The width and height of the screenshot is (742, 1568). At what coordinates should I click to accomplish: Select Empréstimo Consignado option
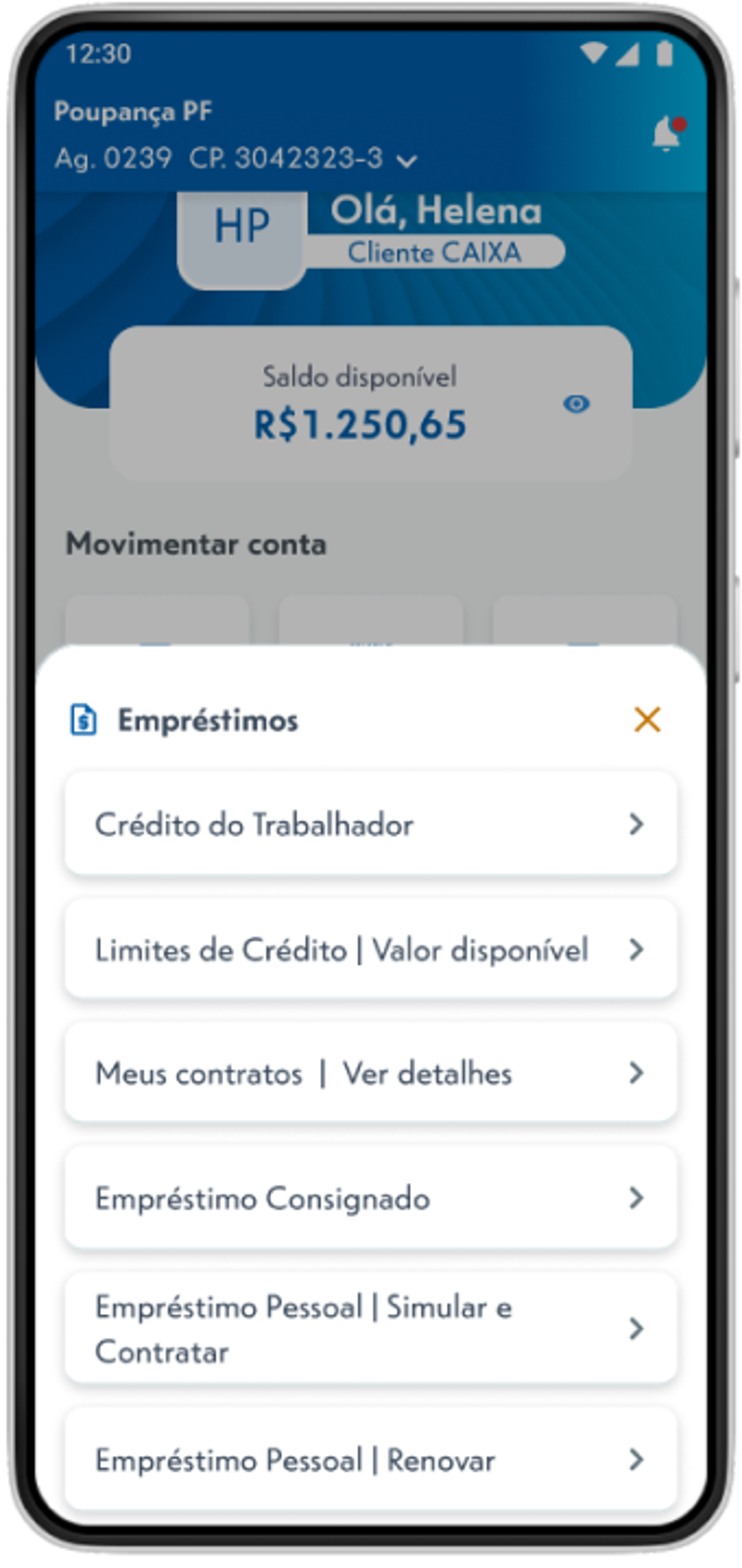[370, 1198]
